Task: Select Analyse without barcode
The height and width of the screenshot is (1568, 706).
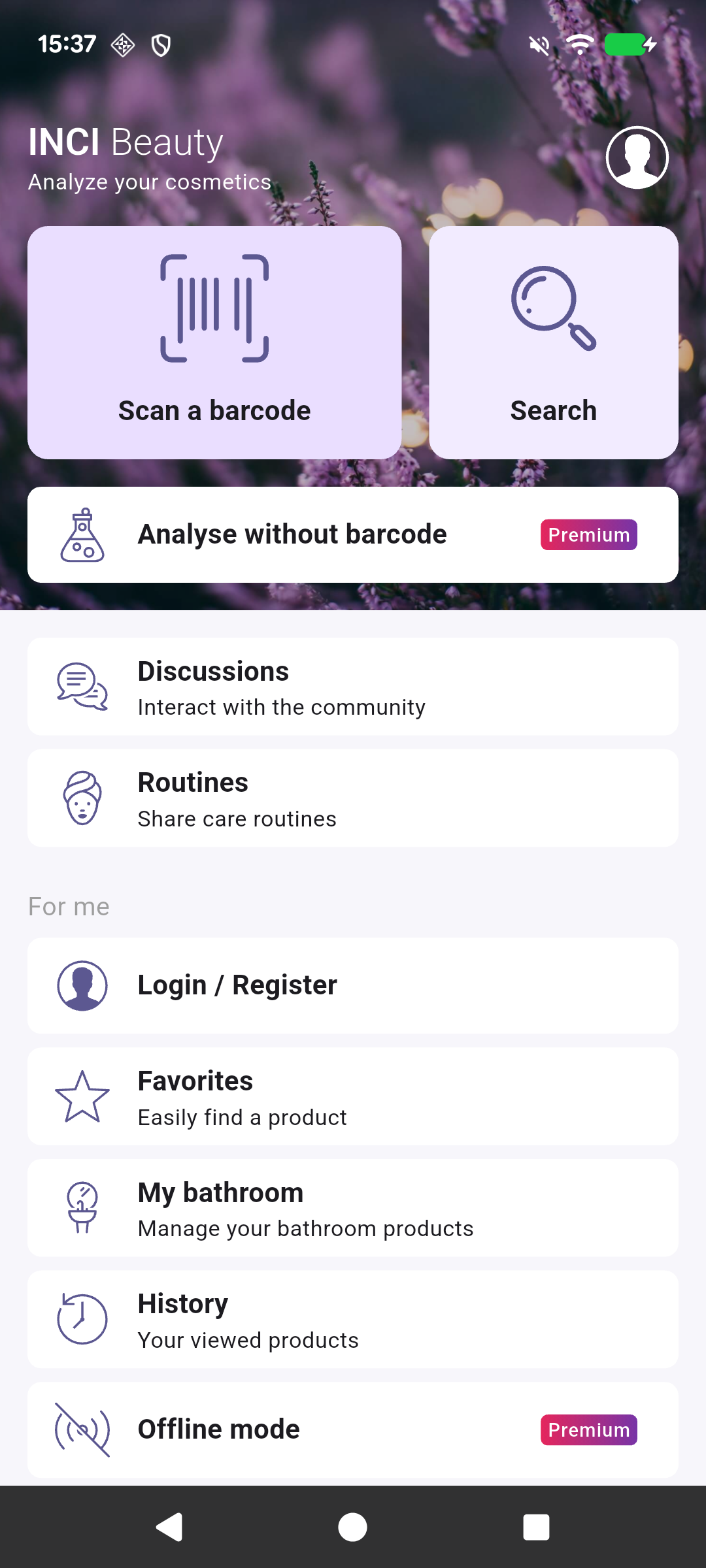Action: click(x=352, y=534)
